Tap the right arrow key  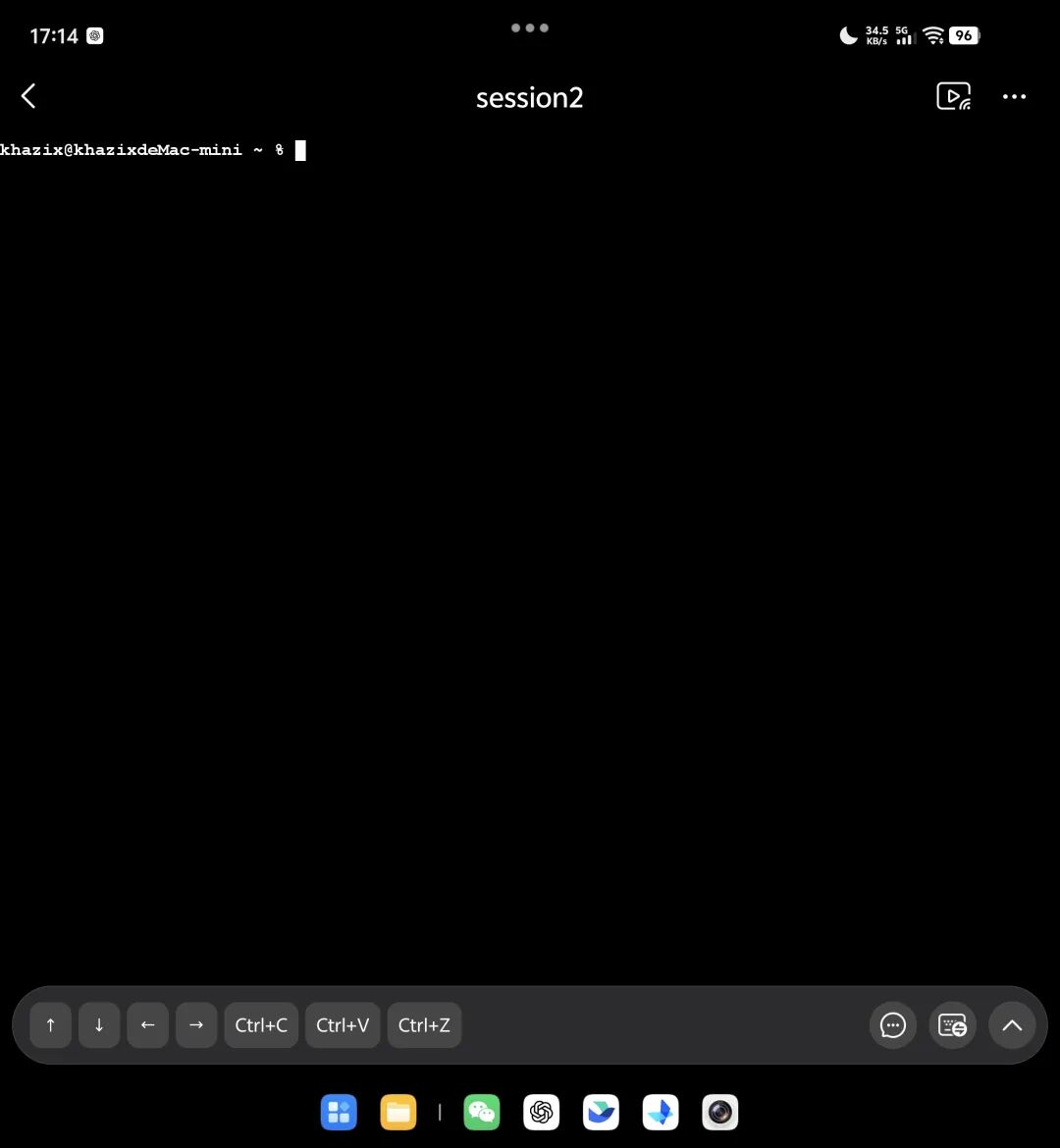point(196,1025)
